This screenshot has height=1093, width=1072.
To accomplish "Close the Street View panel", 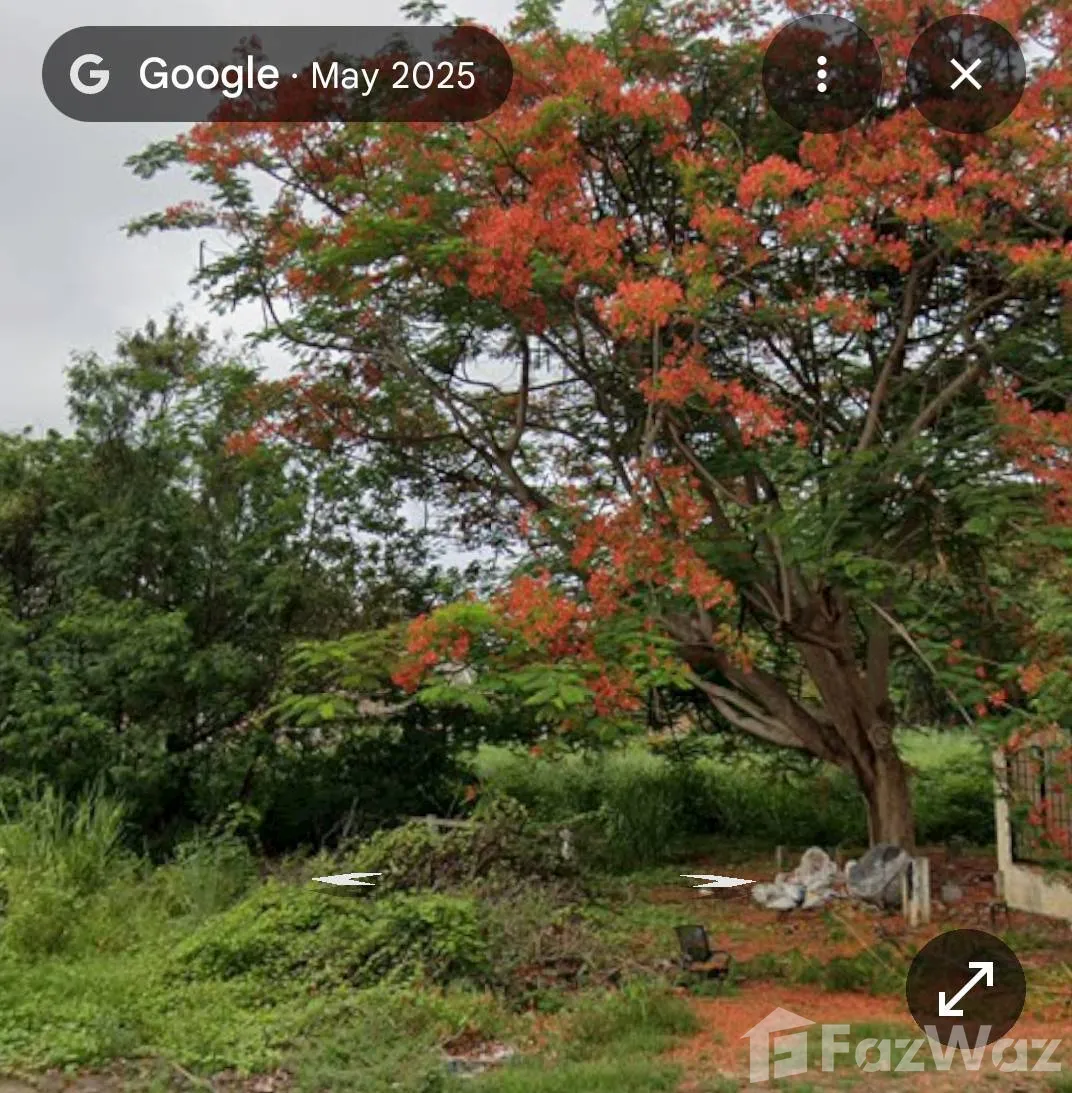I will 965,74.
